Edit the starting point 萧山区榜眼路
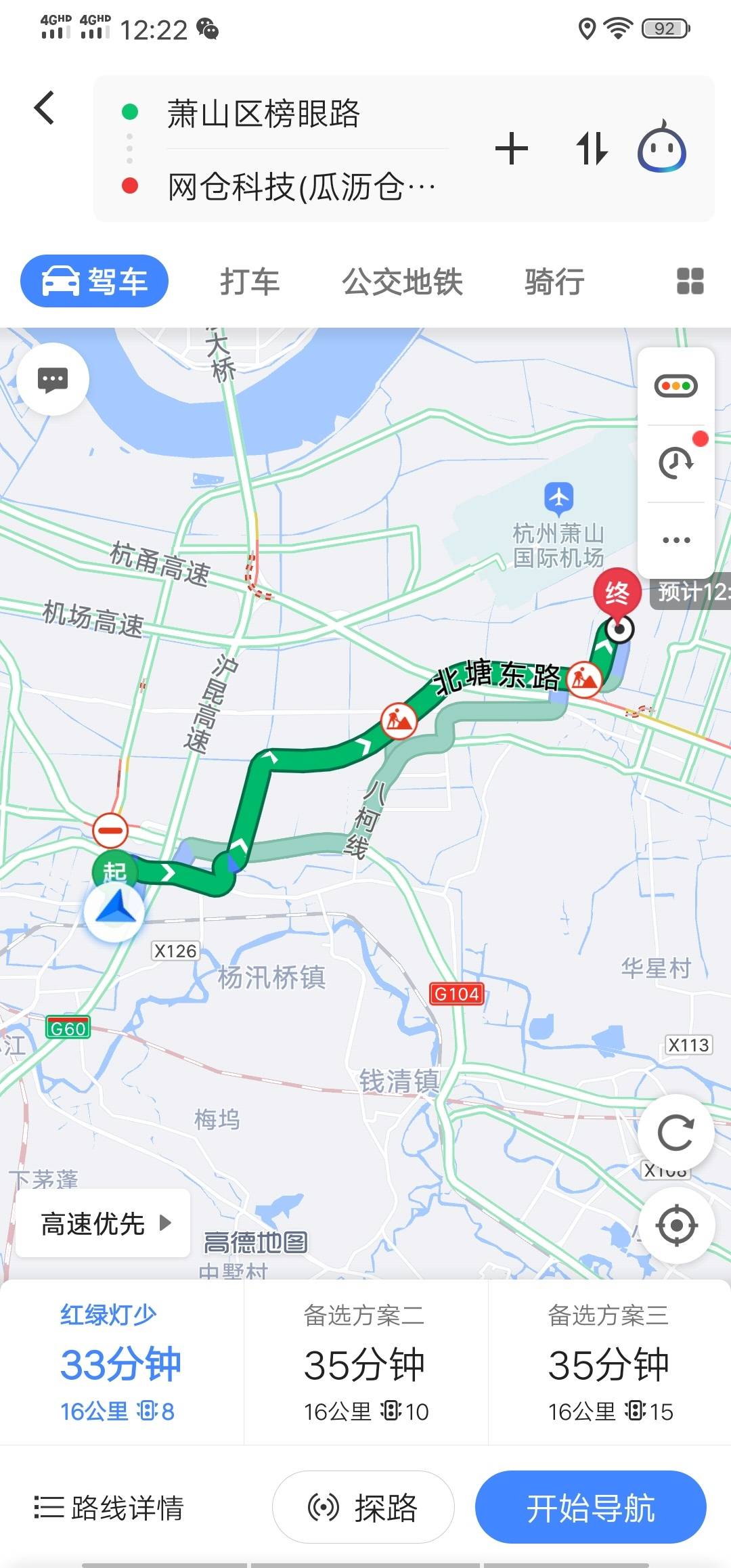The image size is (731, 1568). [264, 113]
